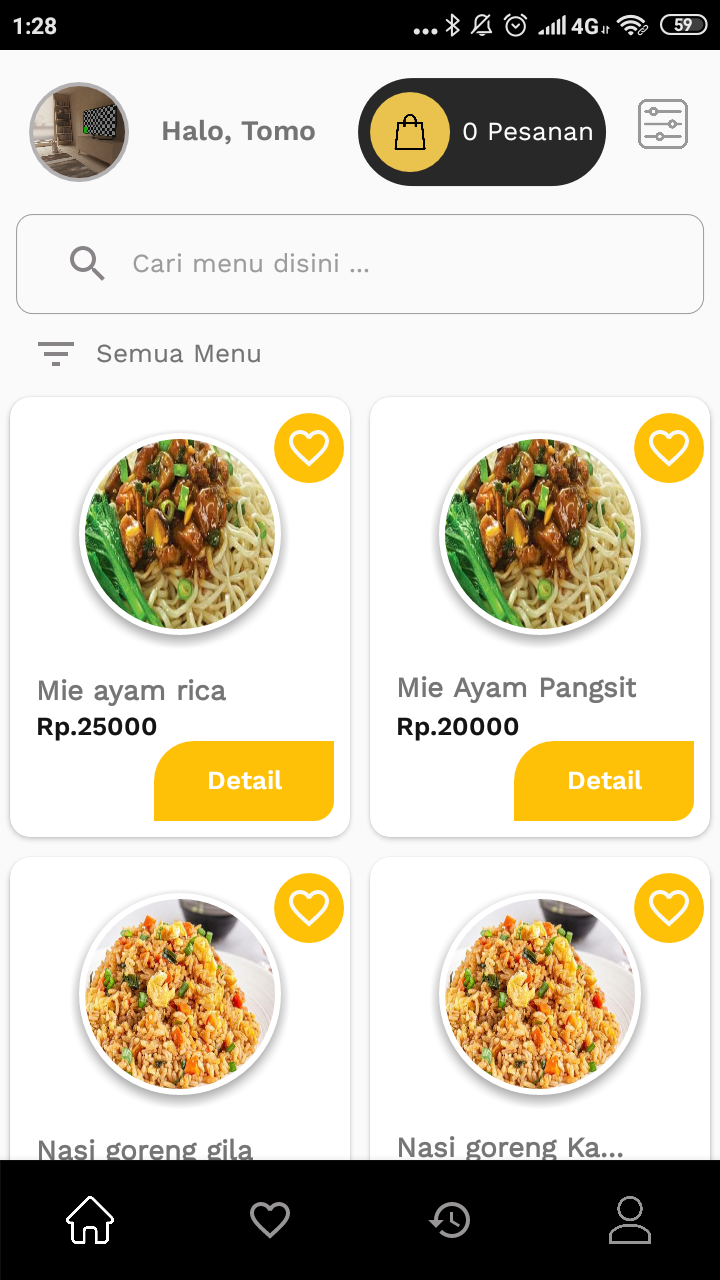The width and height of the screenshot is (720, 1280).
Task: View Detail of Mie ayam rica
Action: point(243,781)
